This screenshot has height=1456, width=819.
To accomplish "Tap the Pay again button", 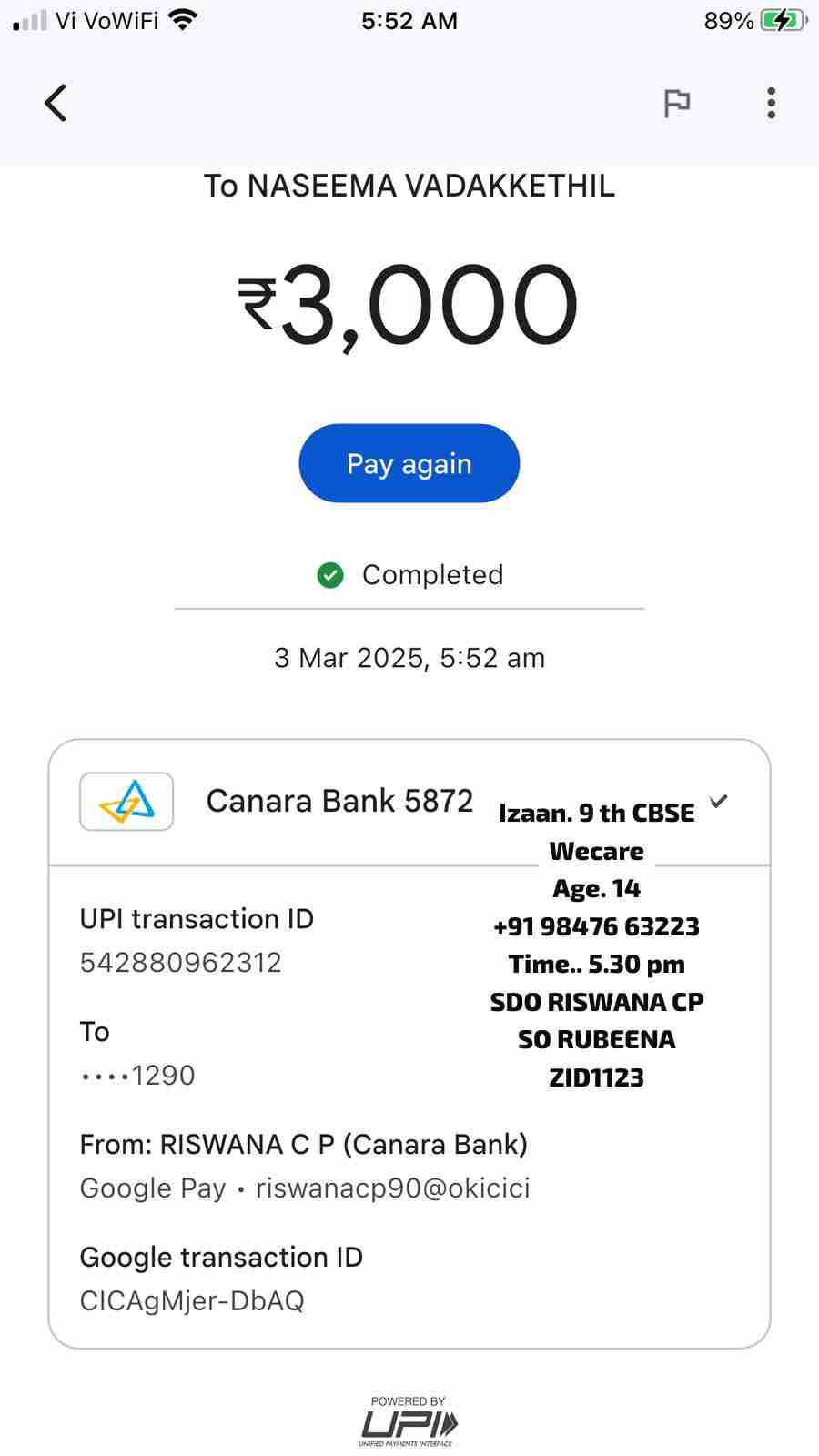I will pyautogui.click(x=409, y=463).
